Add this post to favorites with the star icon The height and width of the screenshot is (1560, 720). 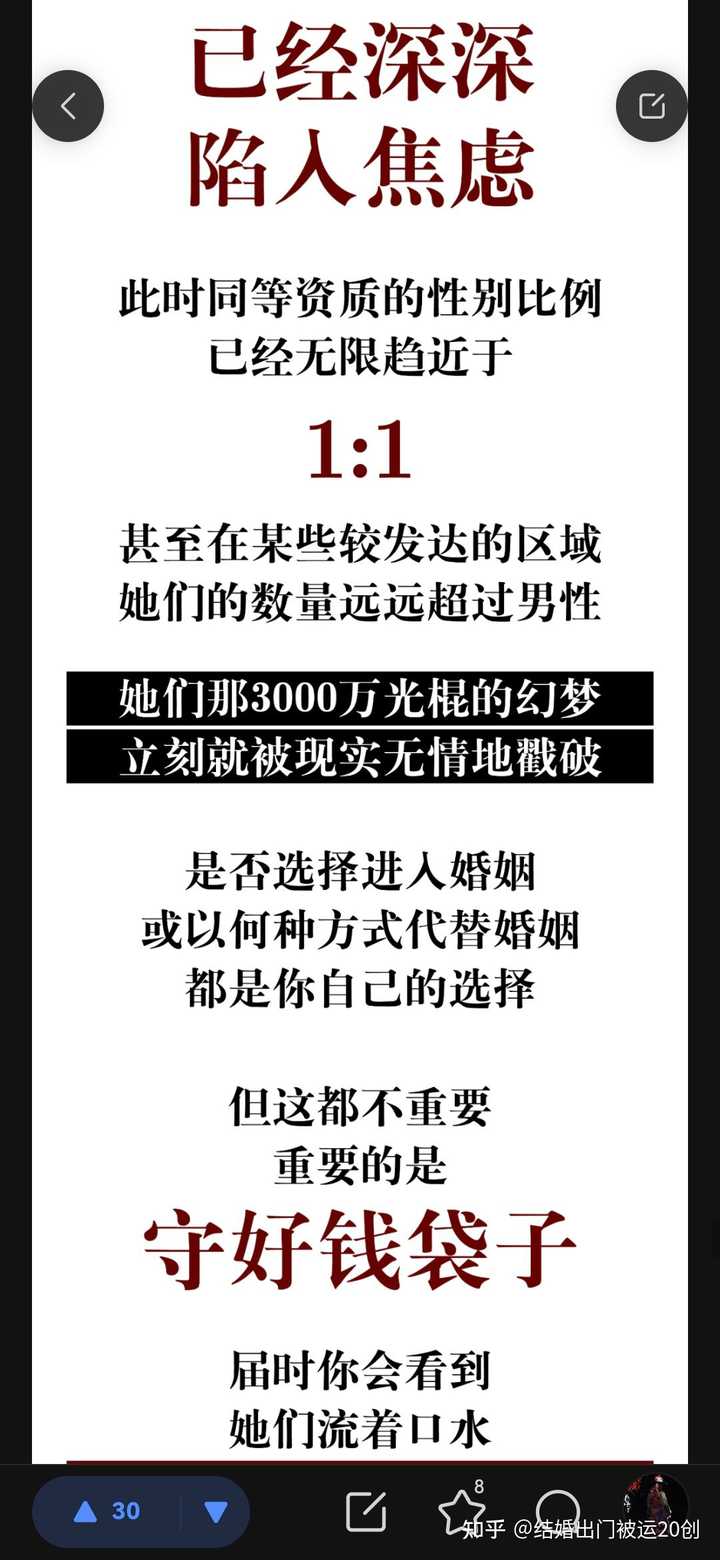[461, 1511]
